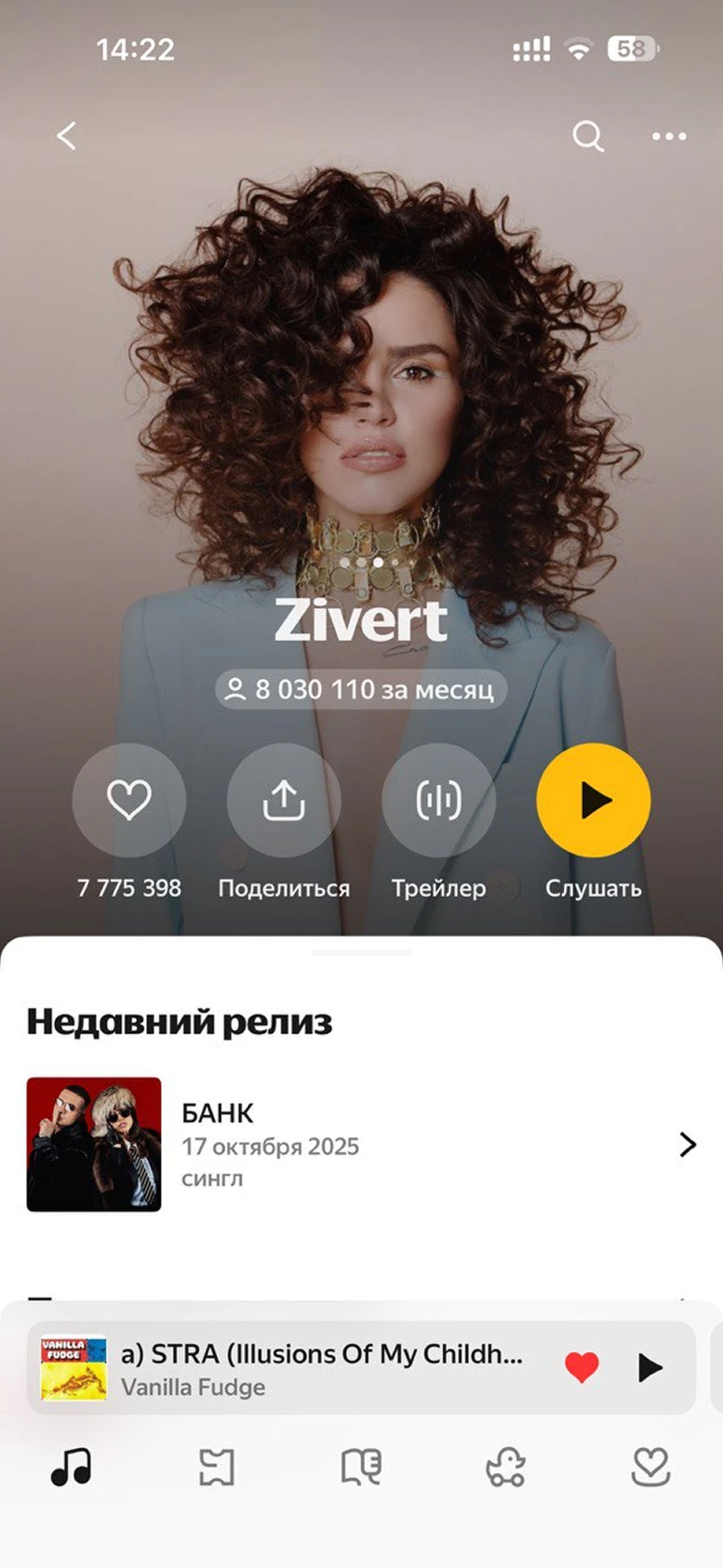Open the three-dot overflow menu

tap(669, 136)
